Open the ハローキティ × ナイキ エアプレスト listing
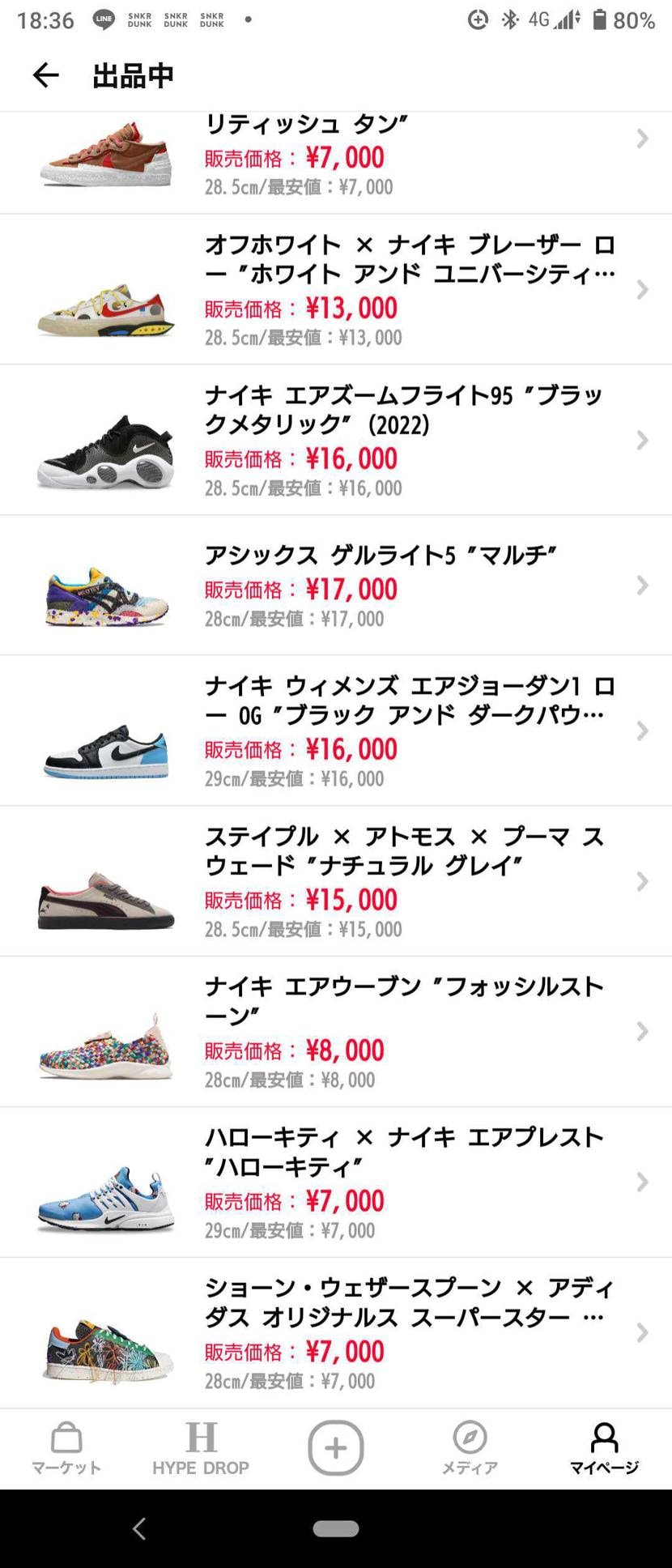Screen dimensions: 672x1568 (x=336, y=1182)
